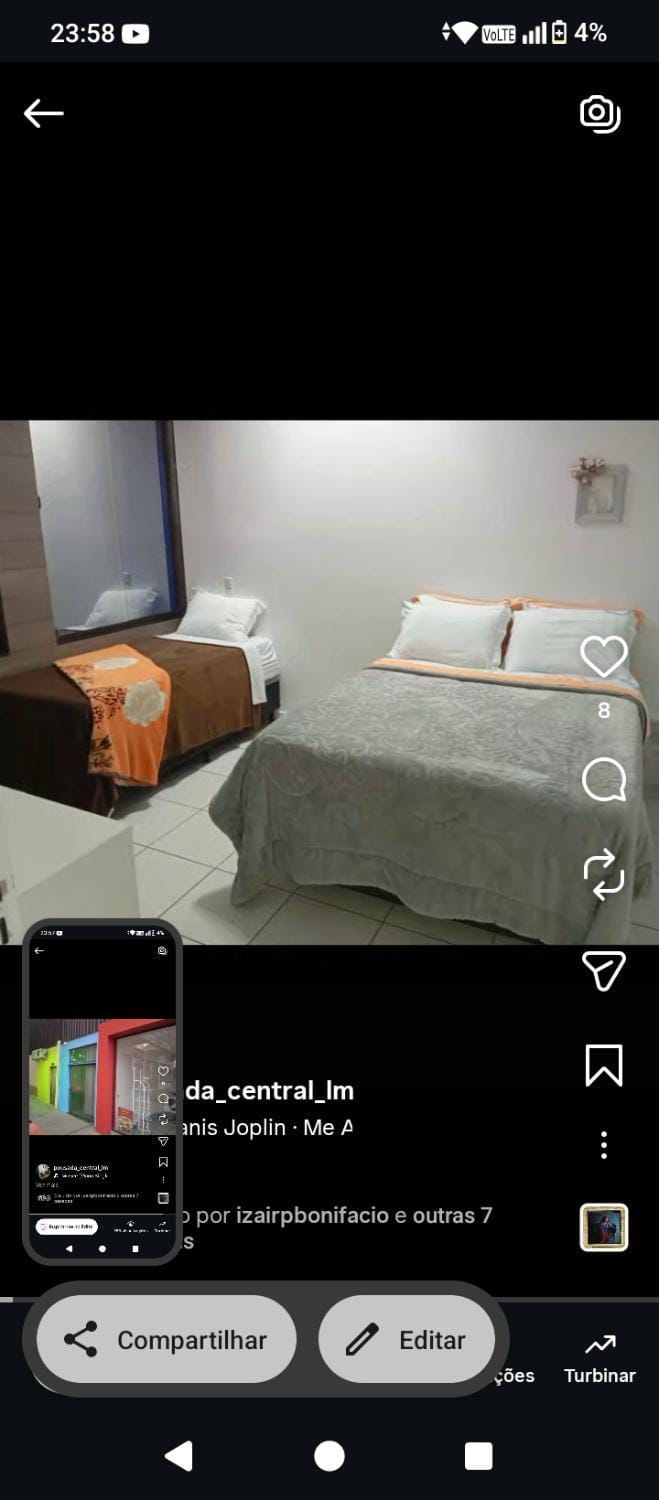Like this reel with the heart
Viewport: 659px width, 1500px height.
pos(603,656)
